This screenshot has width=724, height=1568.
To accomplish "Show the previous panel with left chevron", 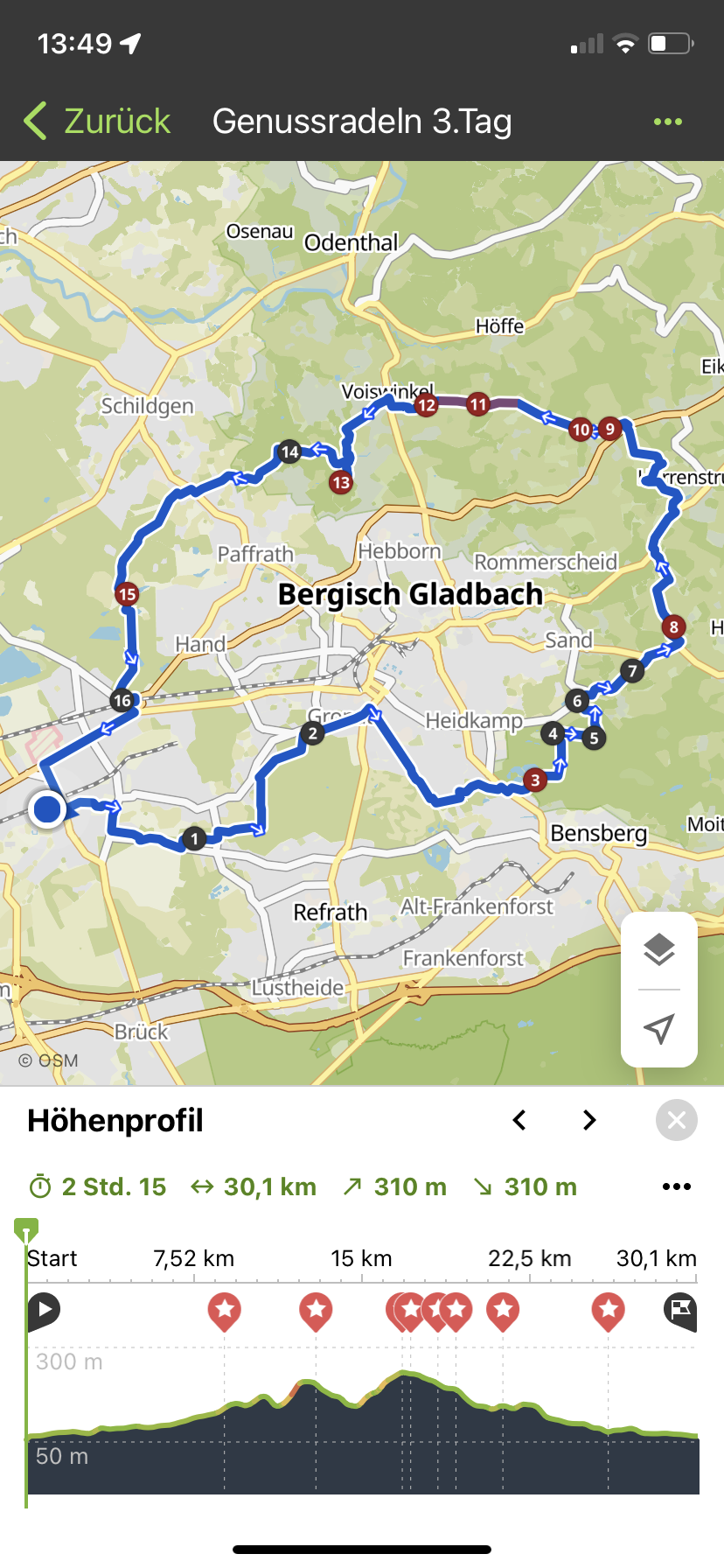I will (519, 1120).
